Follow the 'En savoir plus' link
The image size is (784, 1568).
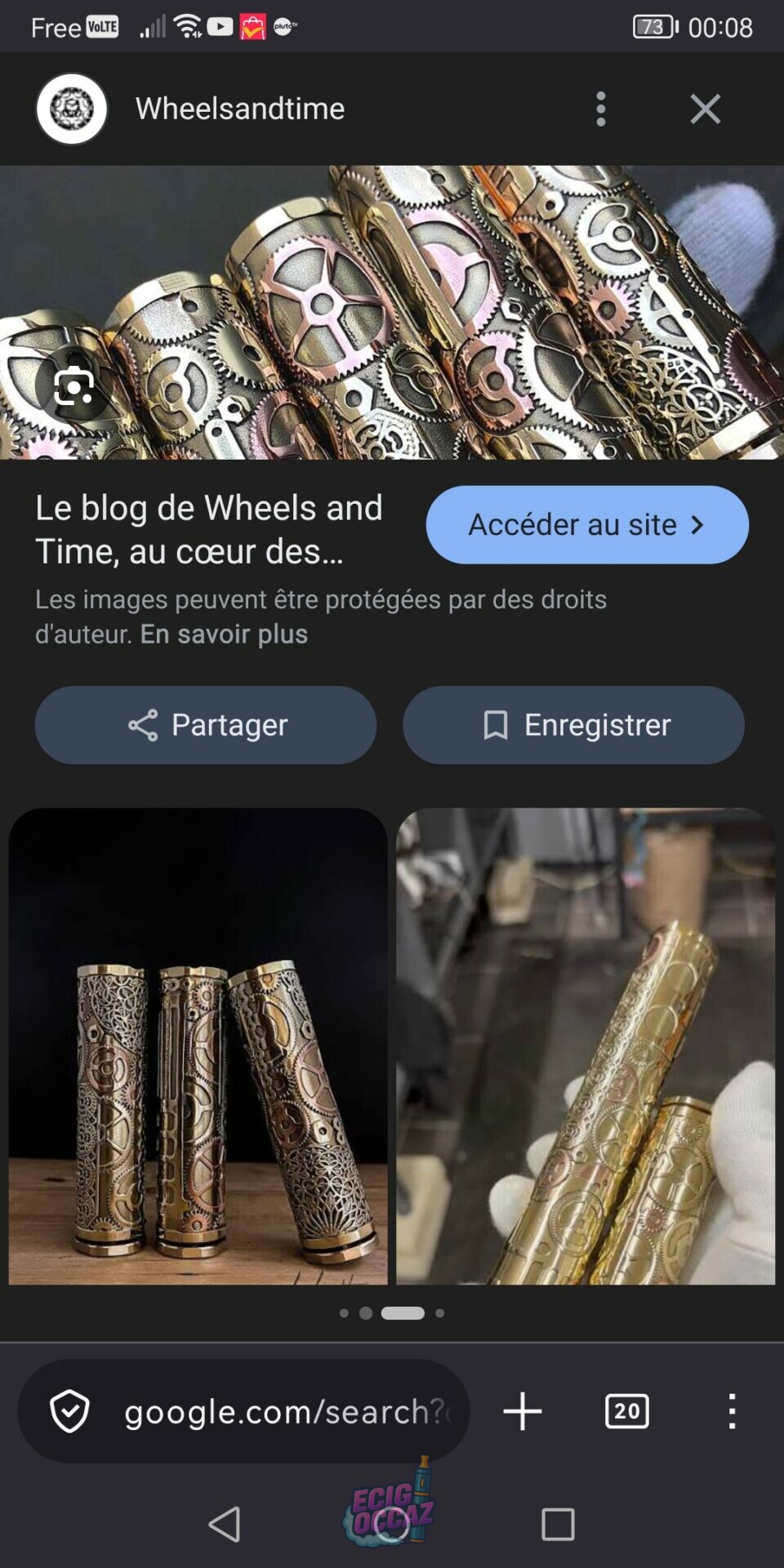point(224,634)
